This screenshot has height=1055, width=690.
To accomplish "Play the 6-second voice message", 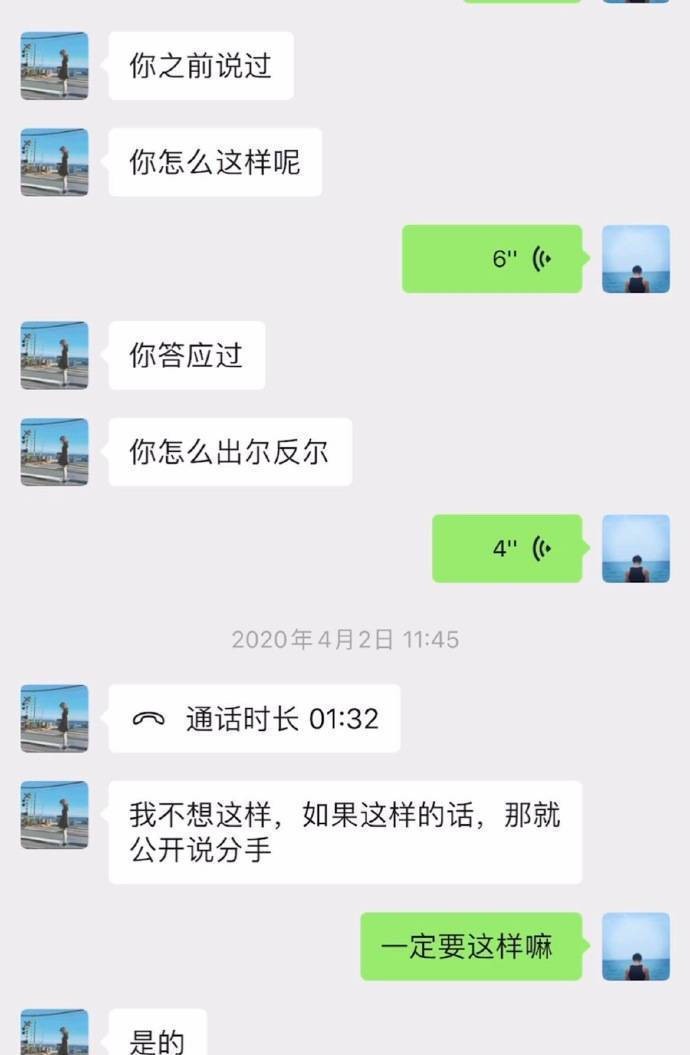I will click(492, 259).
